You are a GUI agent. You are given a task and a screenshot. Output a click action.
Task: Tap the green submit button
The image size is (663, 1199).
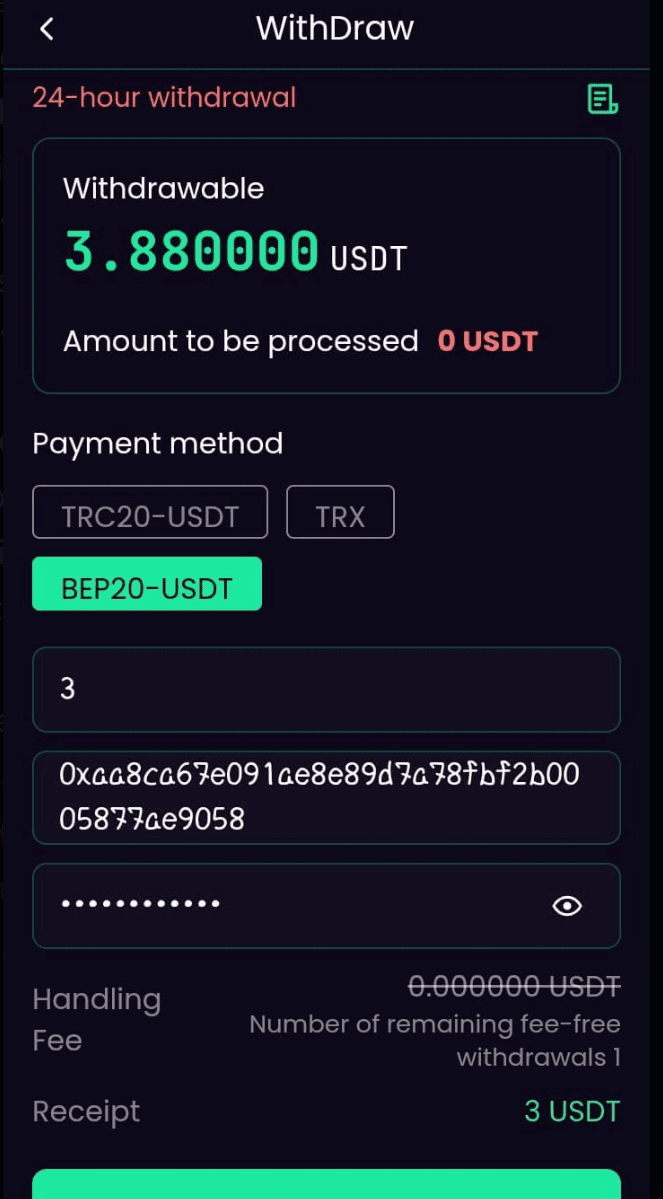coord(326,1184)
